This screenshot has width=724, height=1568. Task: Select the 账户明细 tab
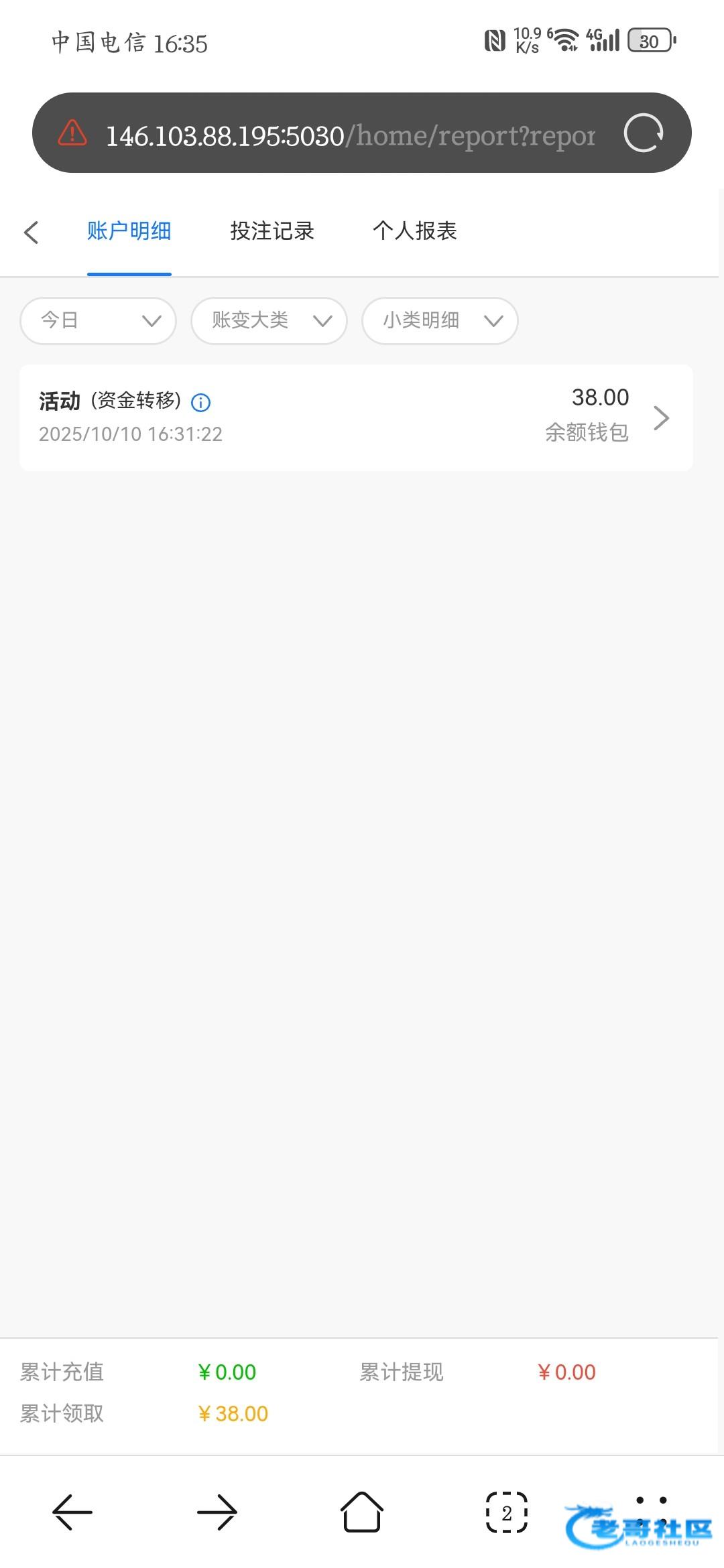[x=129, y=231]
